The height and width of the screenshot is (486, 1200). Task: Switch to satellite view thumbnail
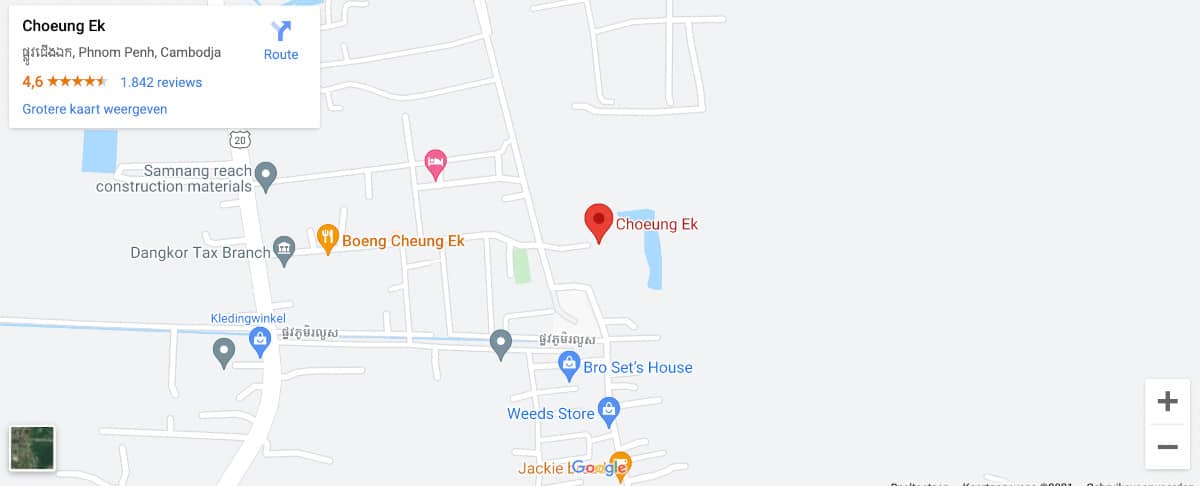32,448
